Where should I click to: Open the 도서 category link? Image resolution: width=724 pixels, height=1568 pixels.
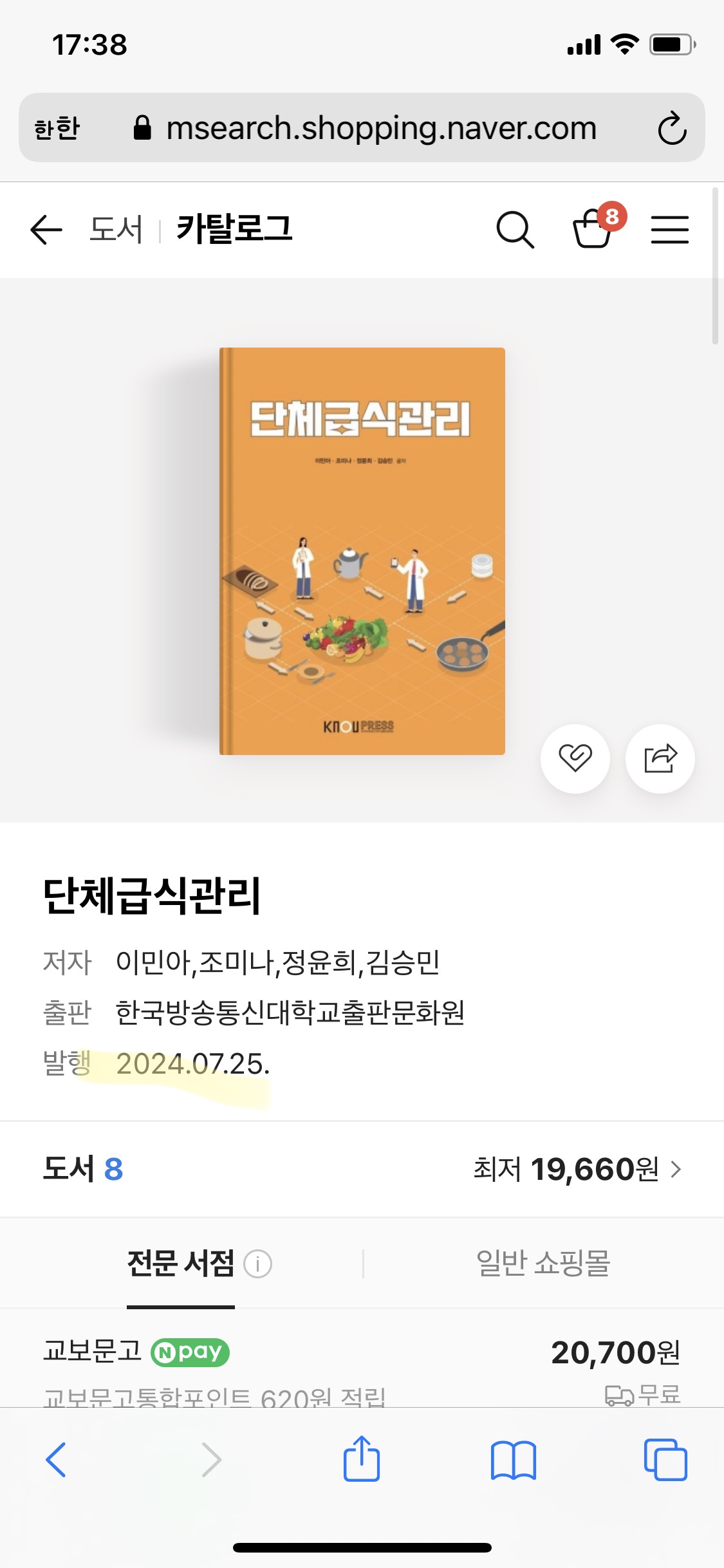(116, 230)
